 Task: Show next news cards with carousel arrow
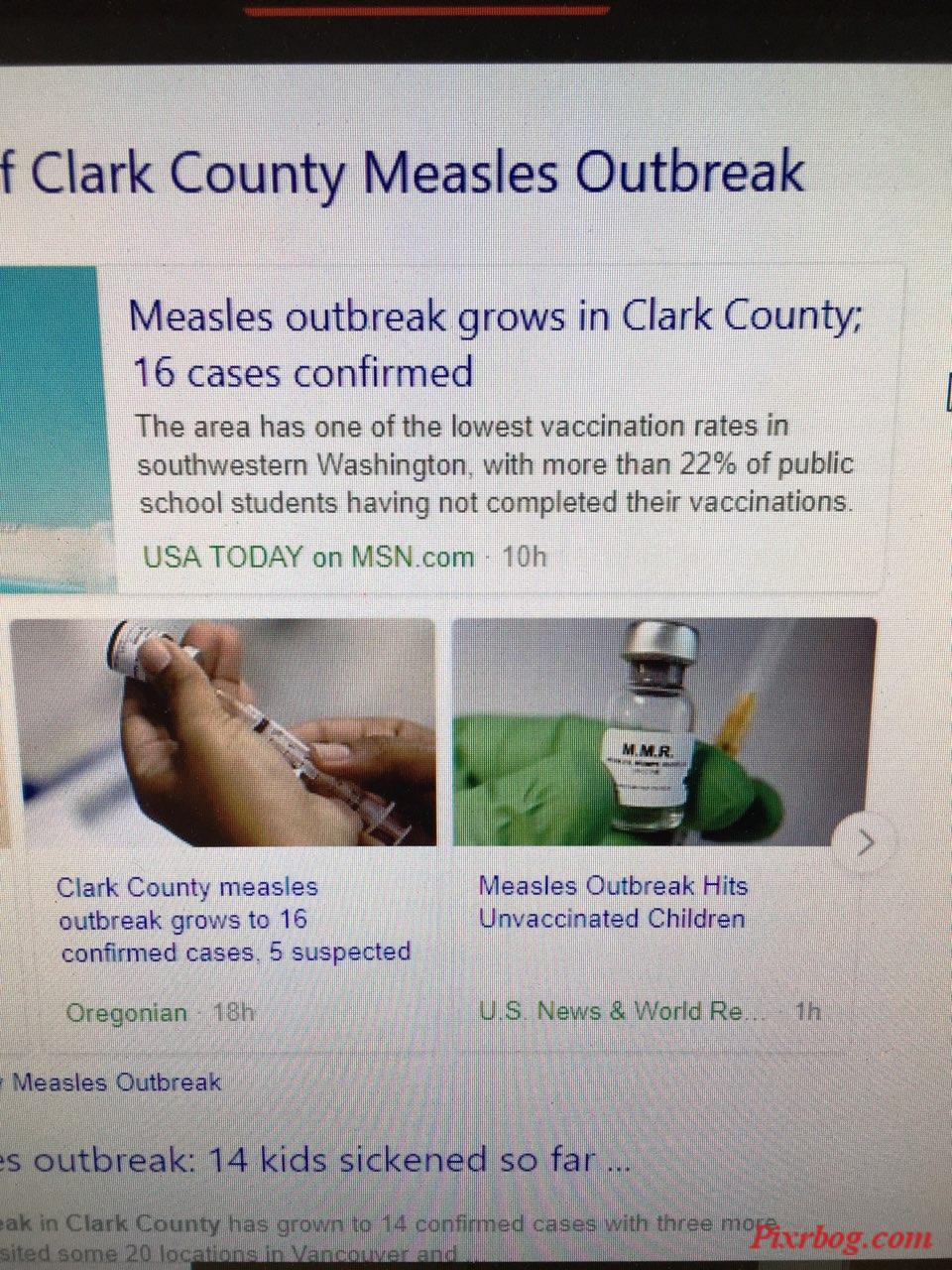(x=865, y=842)
